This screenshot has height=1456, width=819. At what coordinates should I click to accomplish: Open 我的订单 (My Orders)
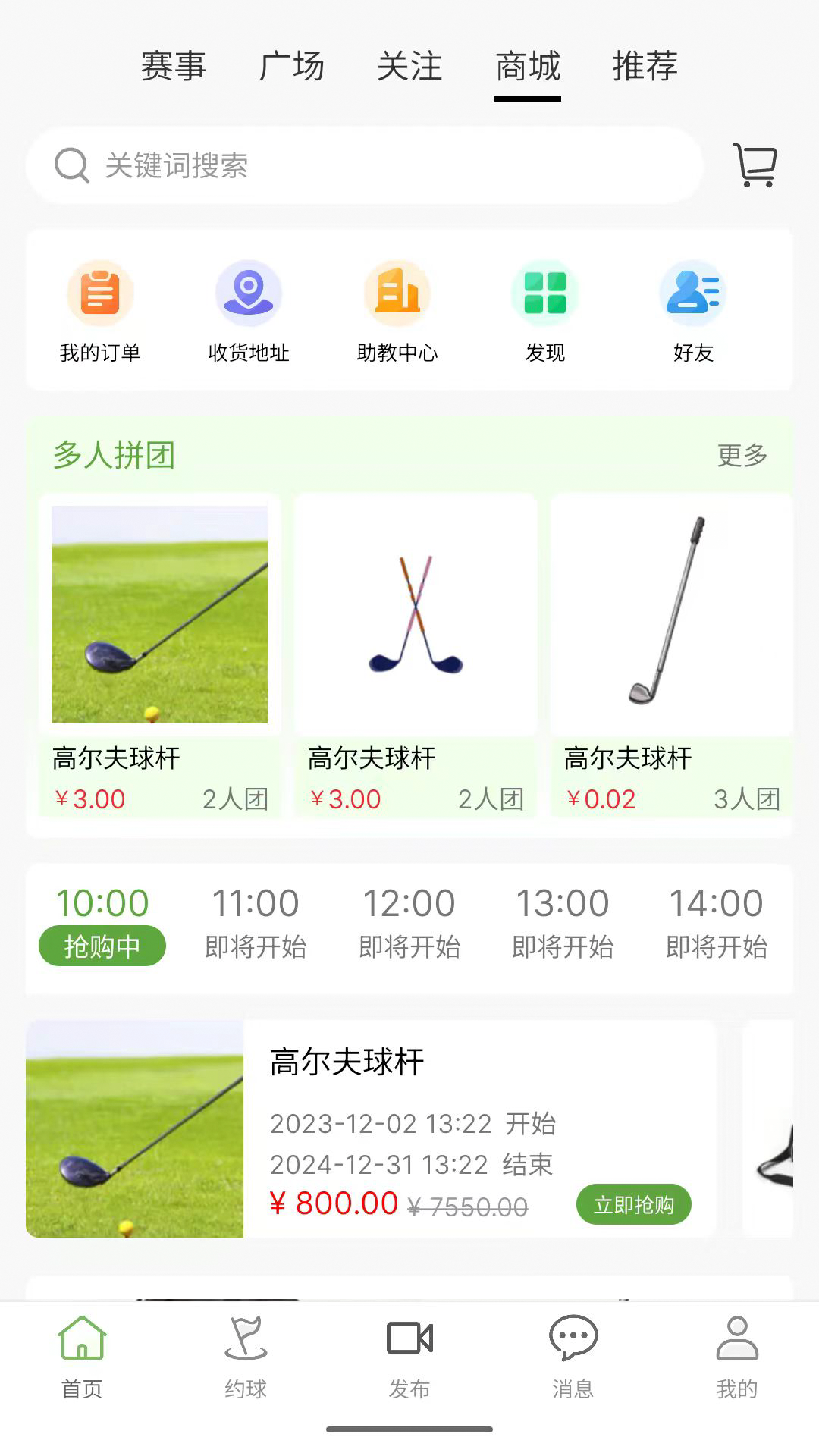click(100, 311)
